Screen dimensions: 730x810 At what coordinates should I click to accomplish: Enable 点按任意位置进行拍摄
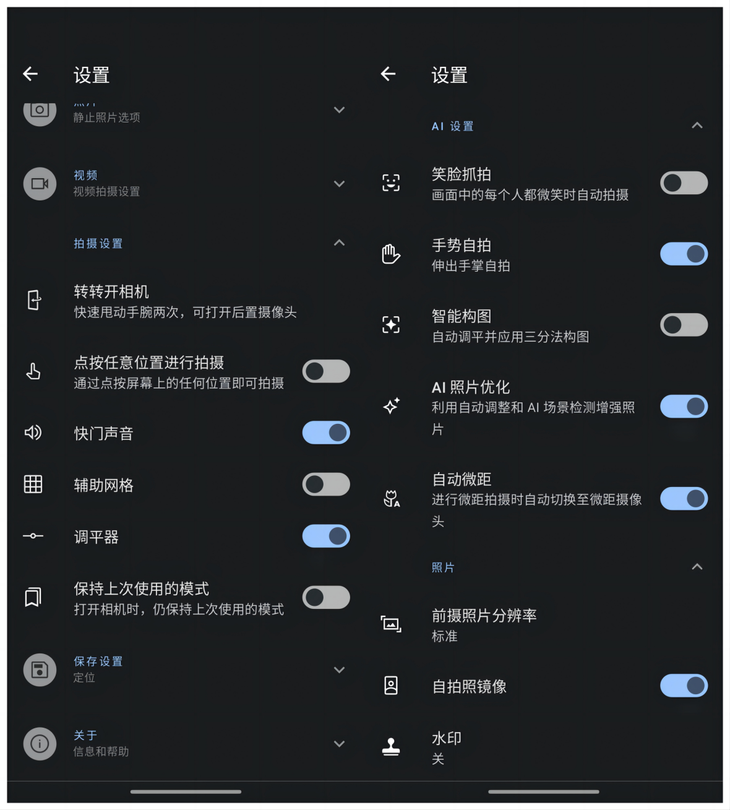(326, 372)
